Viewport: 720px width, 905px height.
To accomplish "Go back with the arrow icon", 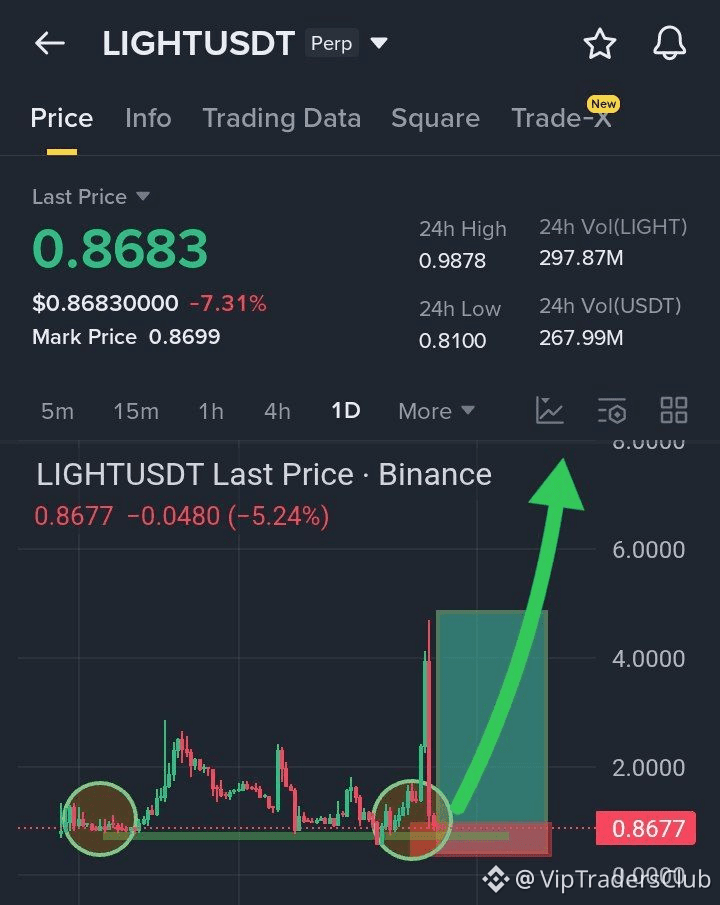I will (49, 43).
